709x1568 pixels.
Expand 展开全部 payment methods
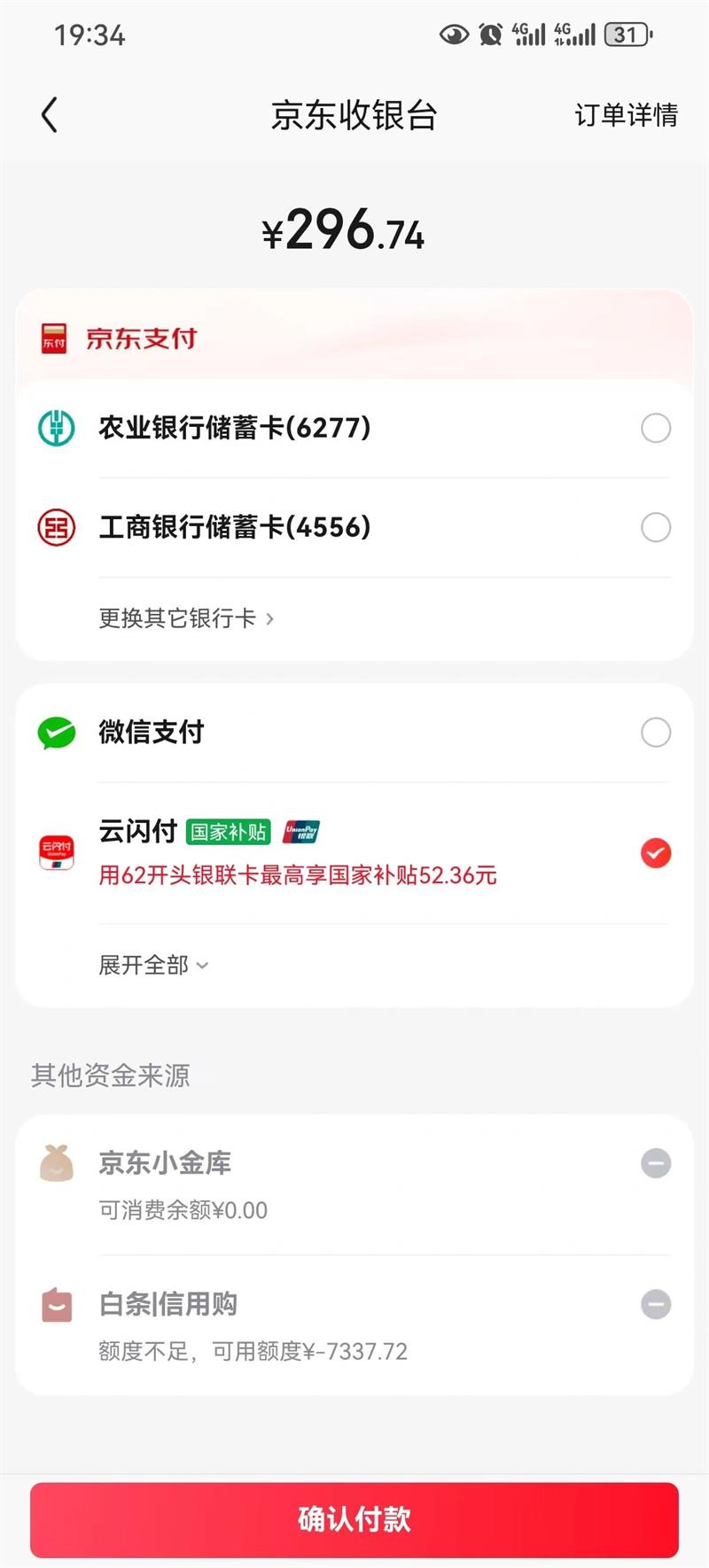pyautogui.click(x=153, y=965)
